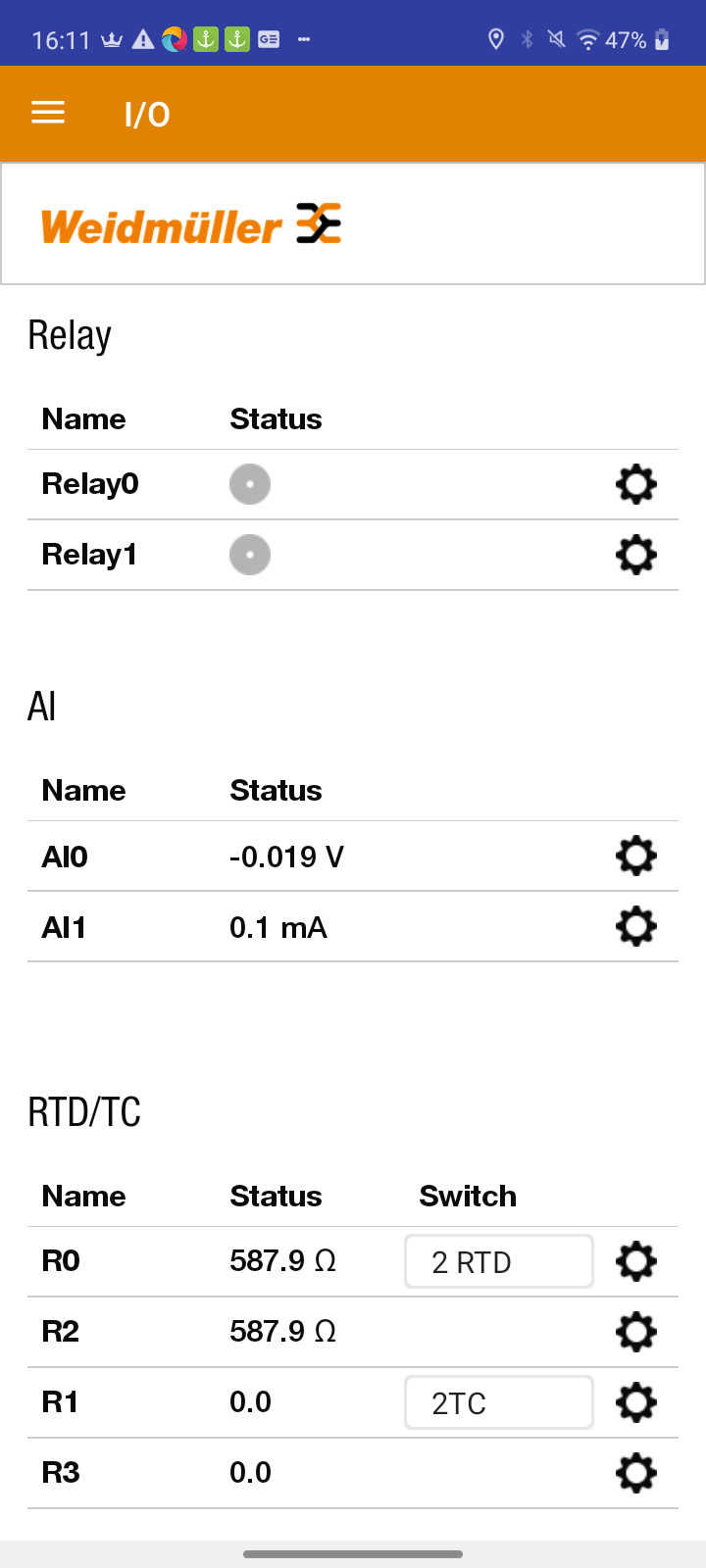Toggle the Relay0 status indicator

[250, 484]
